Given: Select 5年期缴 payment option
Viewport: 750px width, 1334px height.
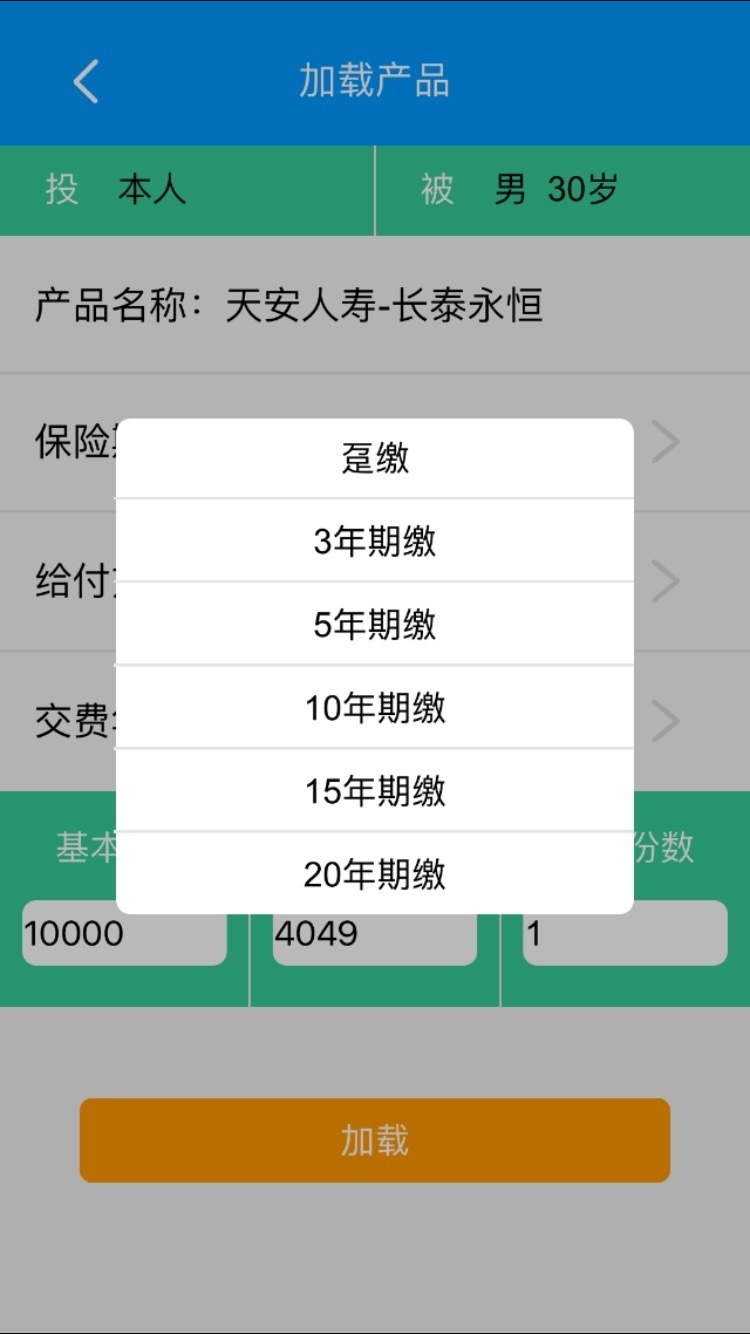Looking at the screenshot, I should pos(375,623).
